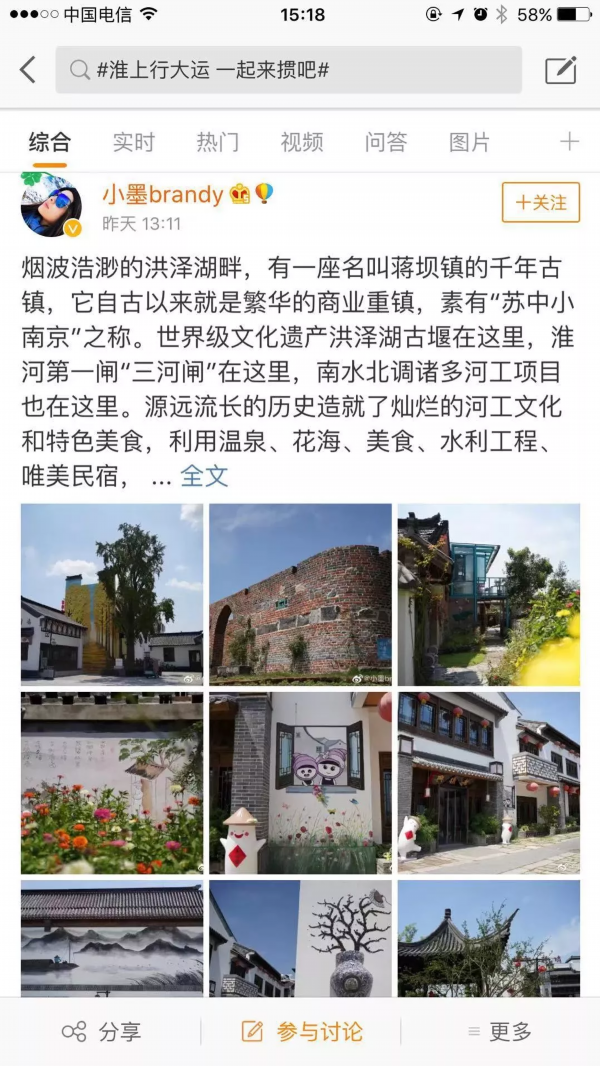Compose a new post with the pencil icon
Screen dimensions: 600x1066
pos(560,70)
